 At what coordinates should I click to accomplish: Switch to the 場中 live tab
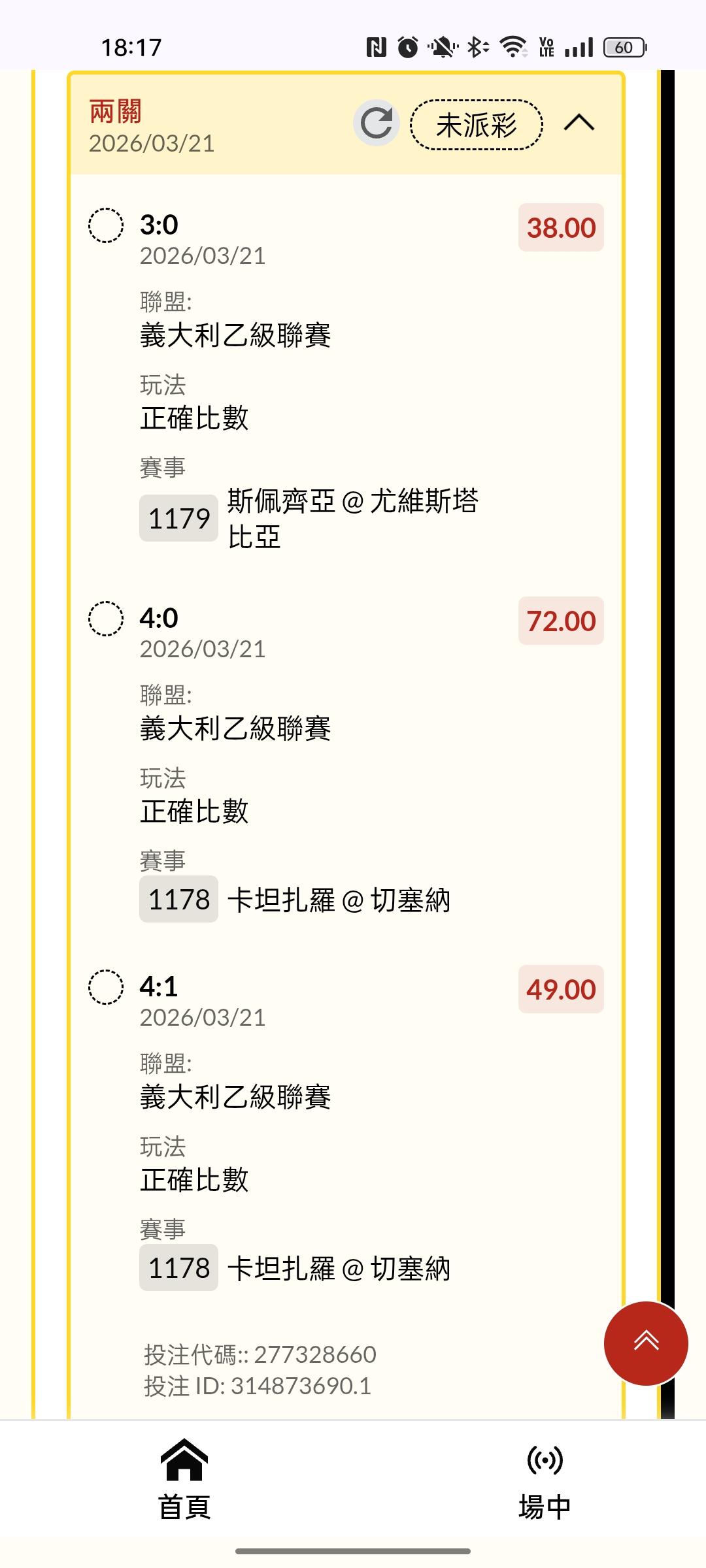(545, 1480)
